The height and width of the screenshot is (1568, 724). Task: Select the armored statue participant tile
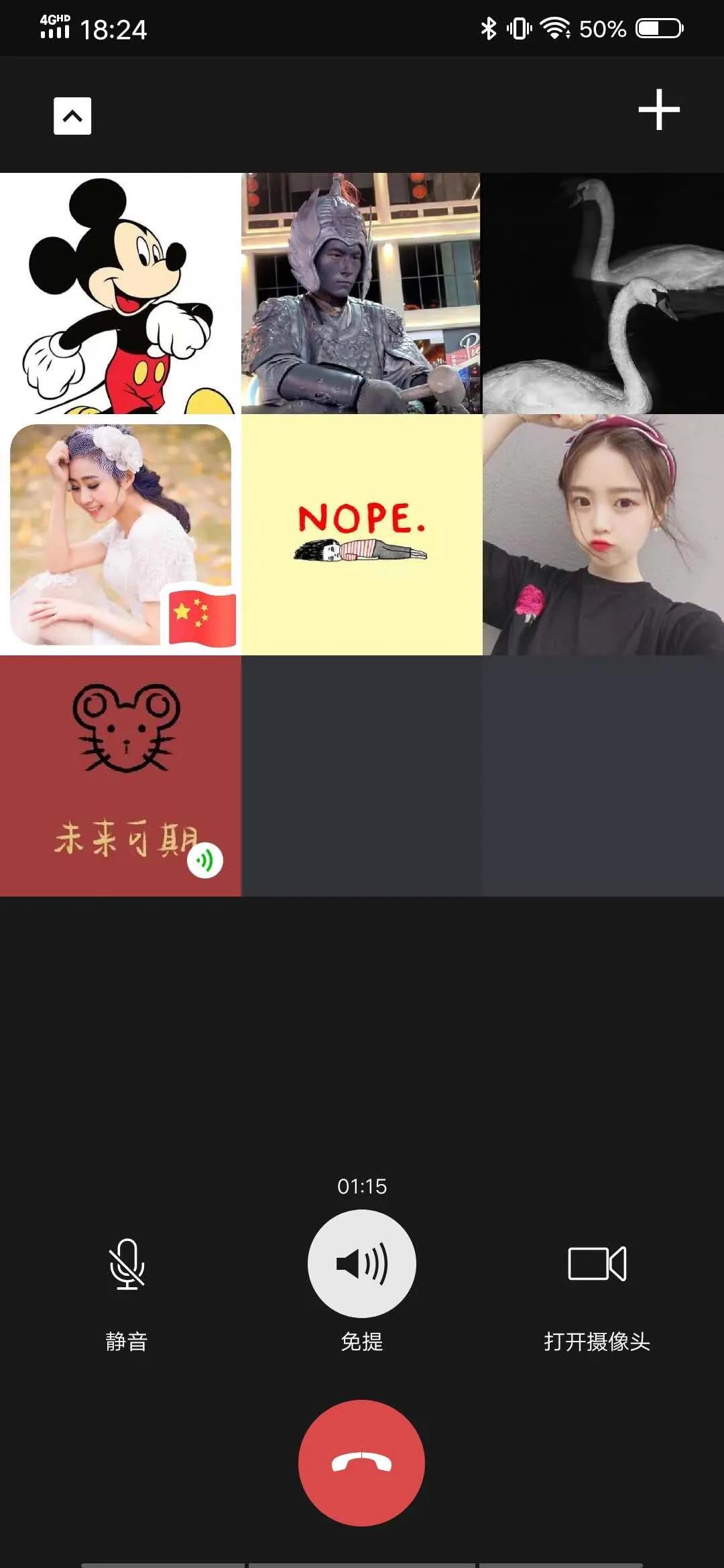pyautogui.click(x=361, y=293)
